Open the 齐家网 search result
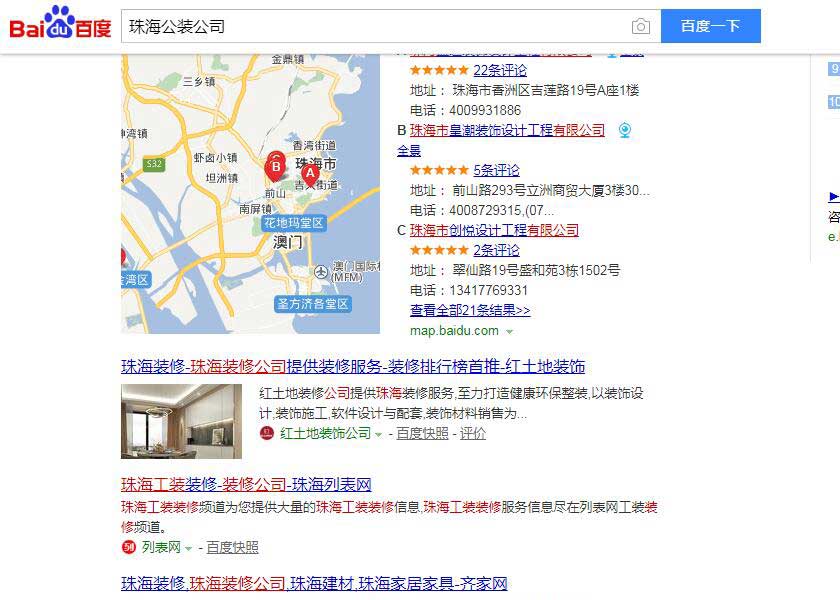Image resolution: width=840 pixels, height=600 pixels. (x=314, y=583)
